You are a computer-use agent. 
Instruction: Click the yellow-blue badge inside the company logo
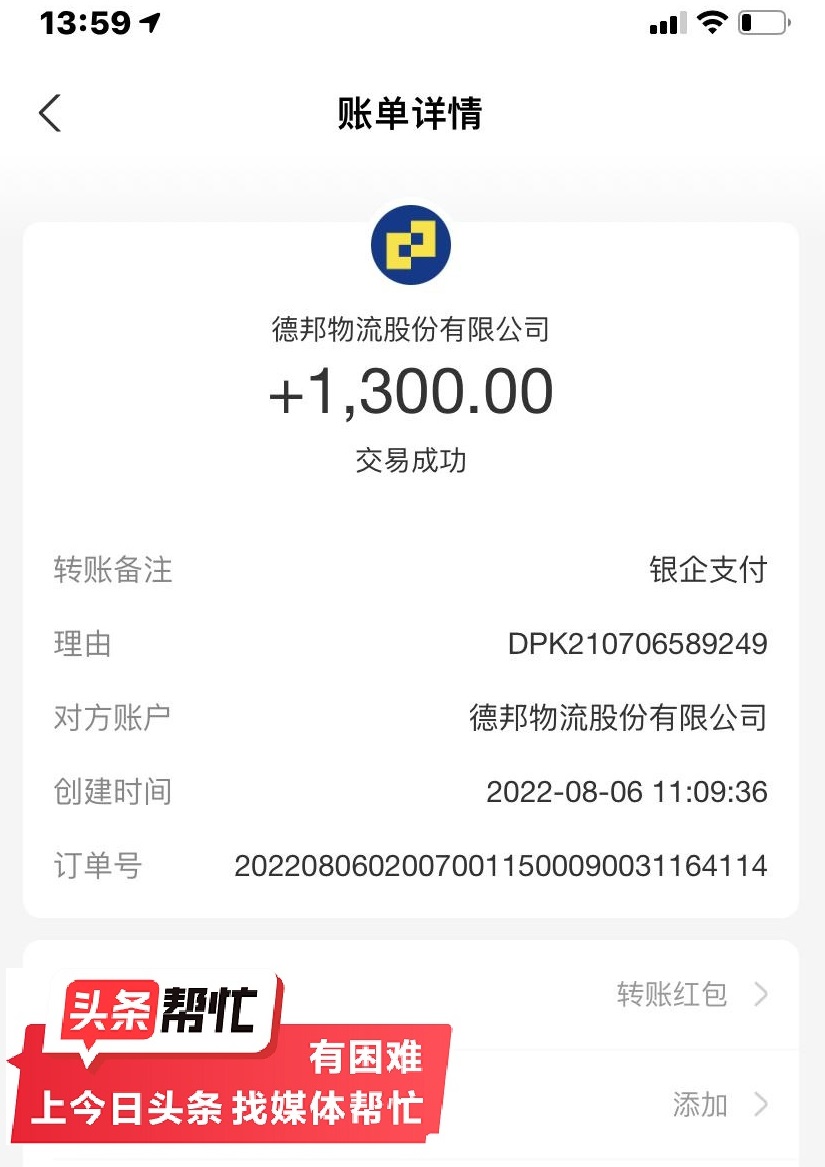[x=412, y=243]
